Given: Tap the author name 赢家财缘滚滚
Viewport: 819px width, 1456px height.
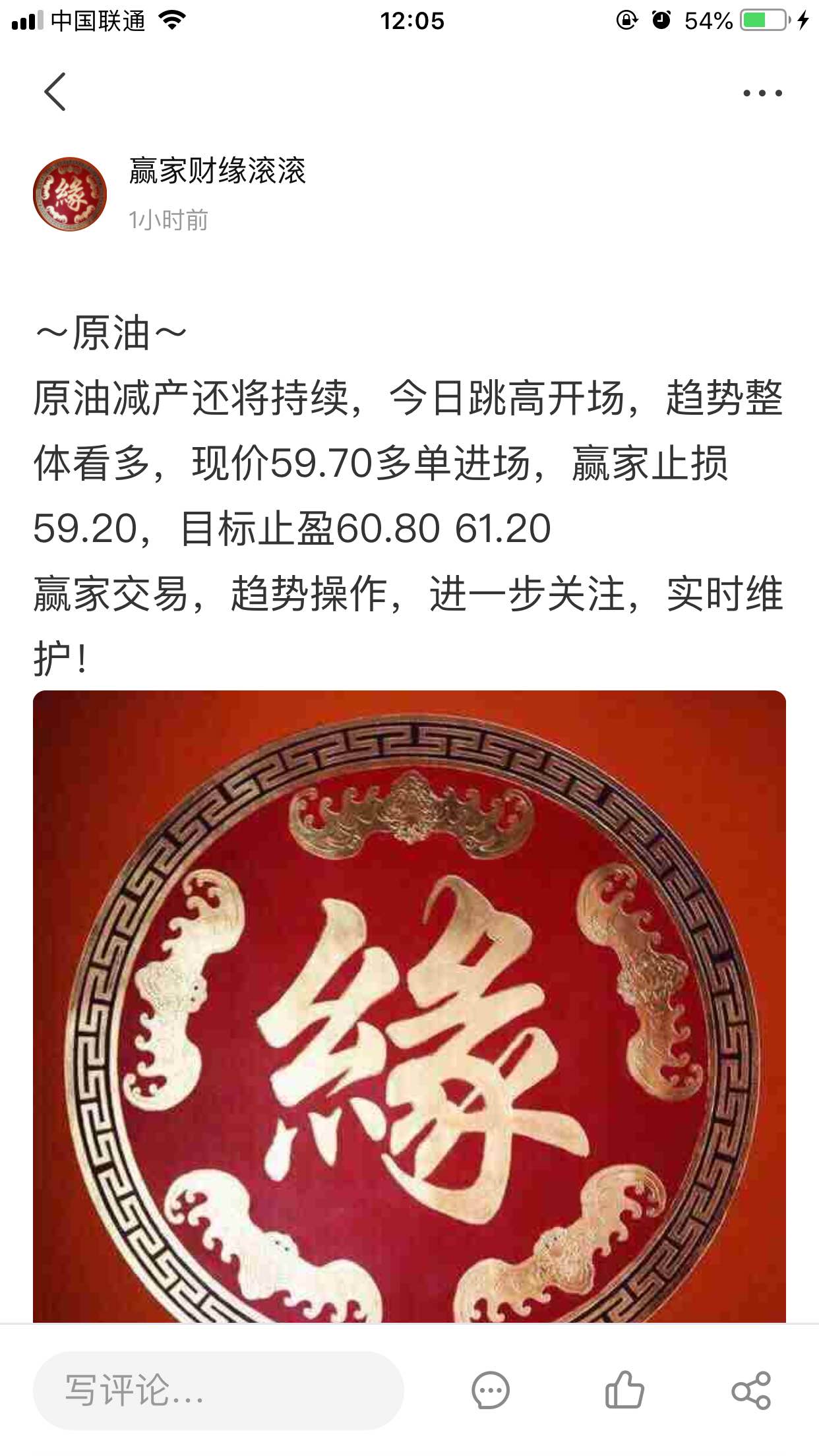Looking at the screenshot, I should (218, 171).
